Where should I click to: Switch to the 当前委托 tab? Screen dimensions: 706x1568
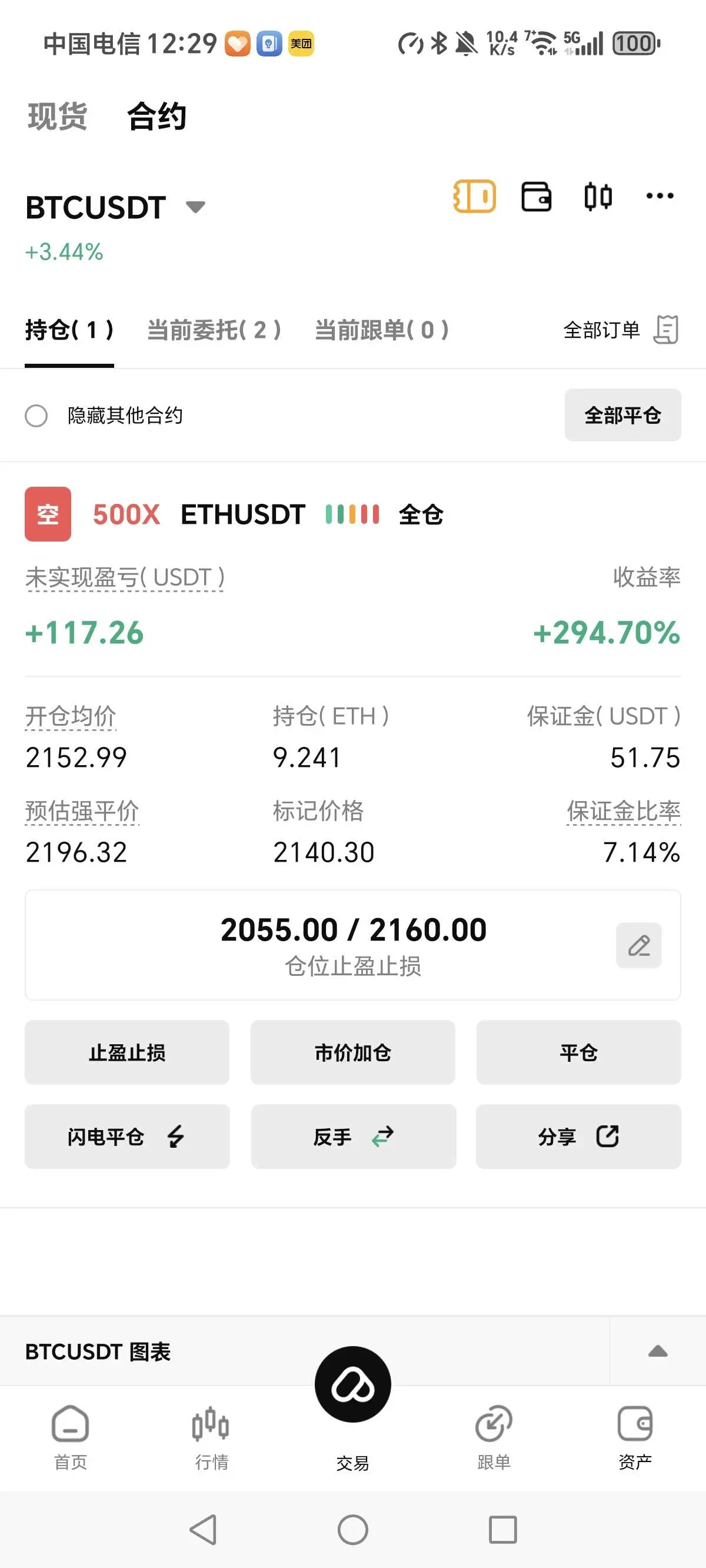tap(214, 331)
